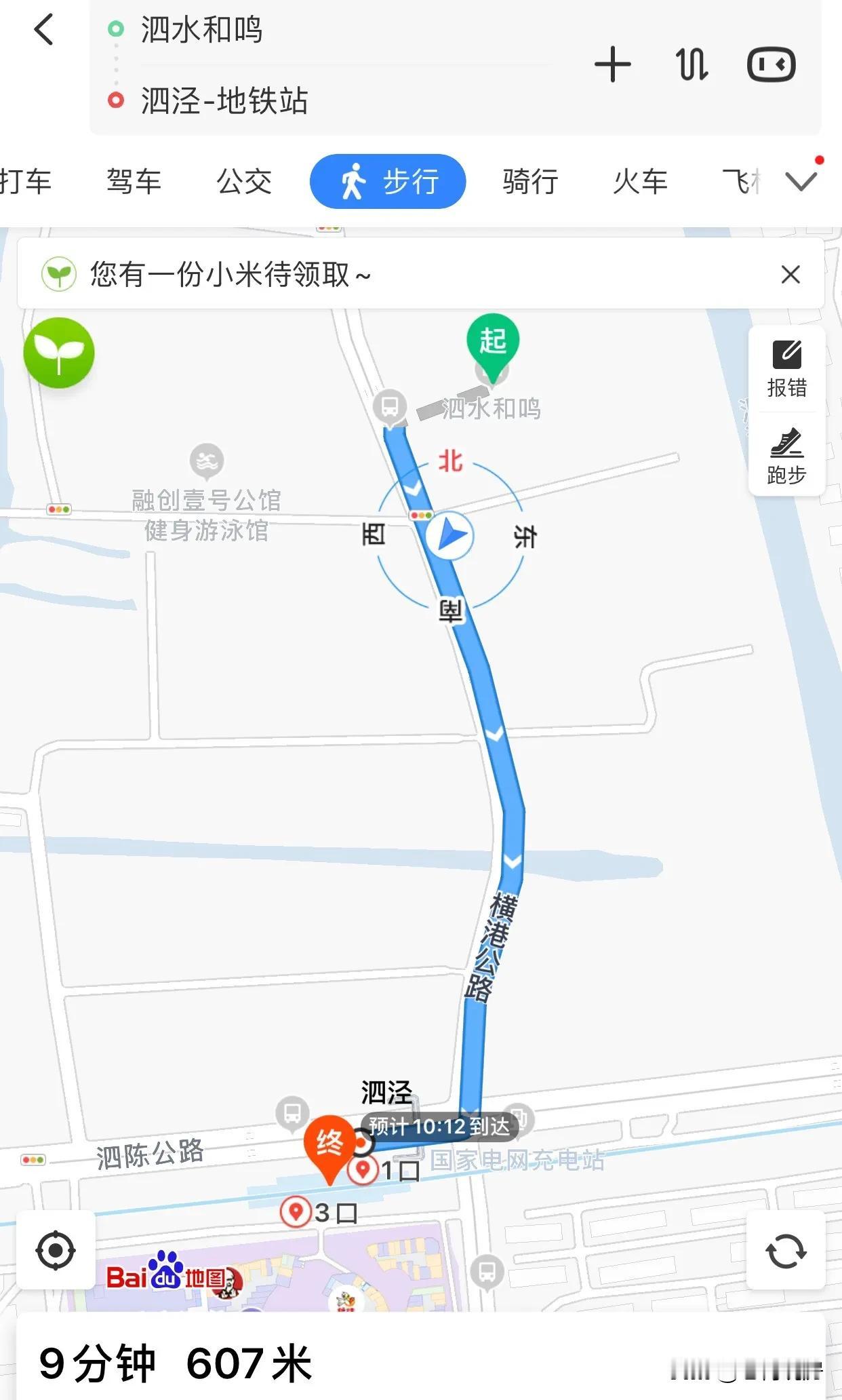Viewport: 842px width, 1400px height.
Task: Open the game controller icon at top right
Action: 771,64
